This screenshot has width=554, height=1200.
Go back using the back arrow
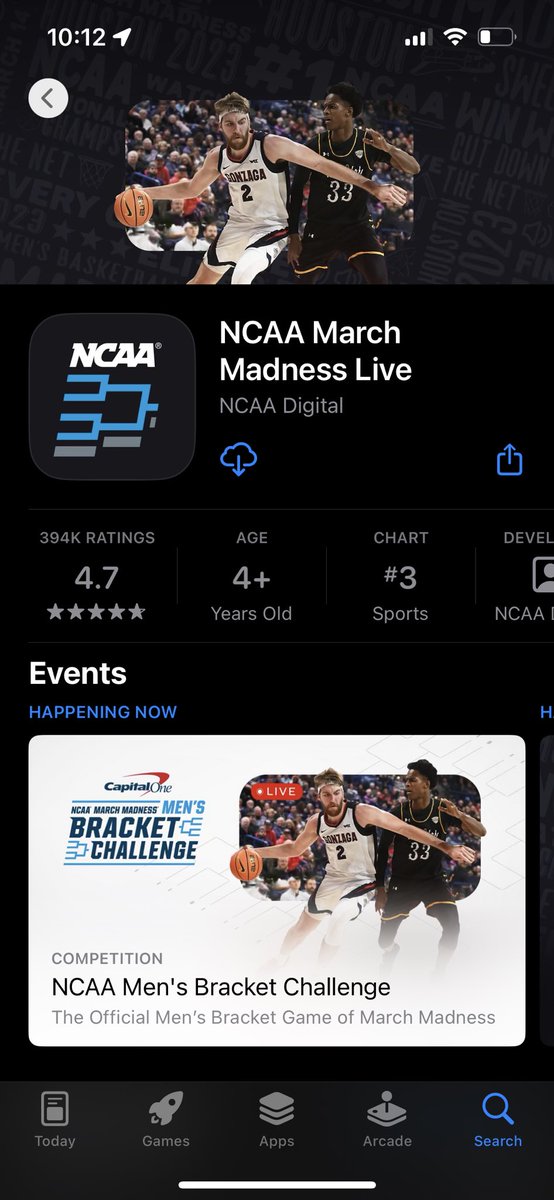48,98
